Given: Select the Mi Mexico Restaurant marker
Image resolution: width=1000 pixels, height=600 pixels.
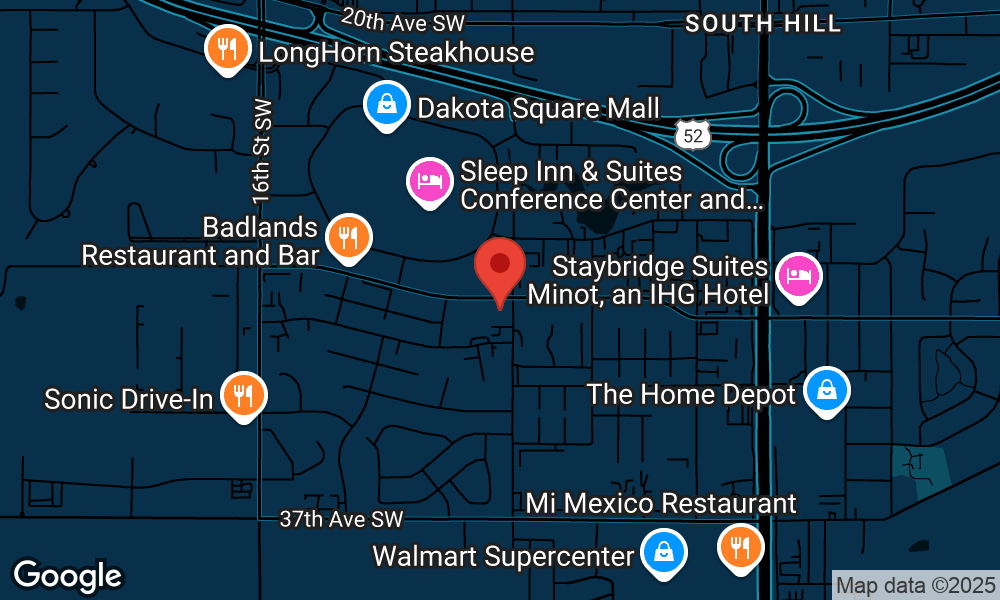Looking at the screenshot, I should click(x=740, y=547).
